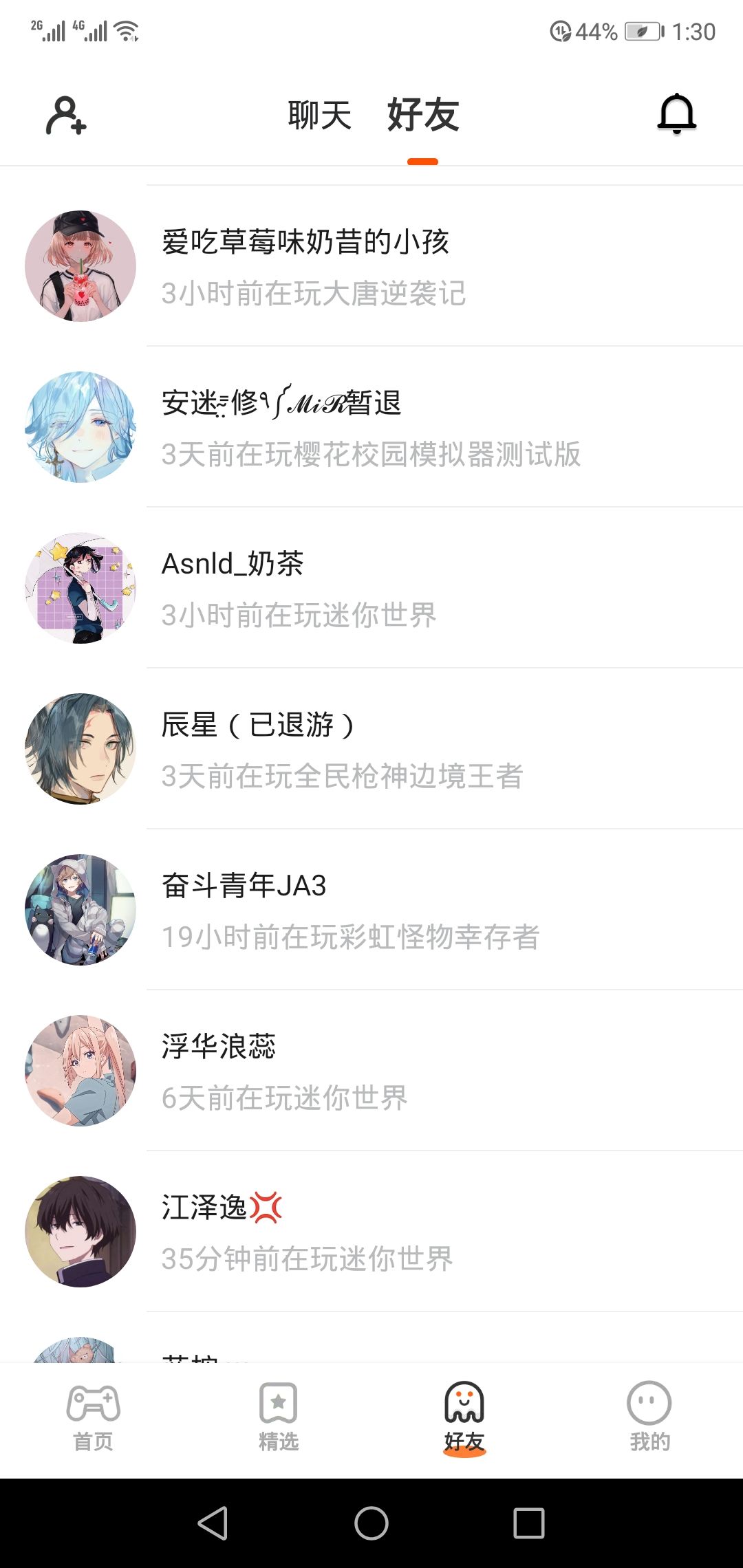Image resolution: width=743 pixels, height=1568 pixels.
Task: Switch to the 聊天 tab
Action: pos(319,115)
